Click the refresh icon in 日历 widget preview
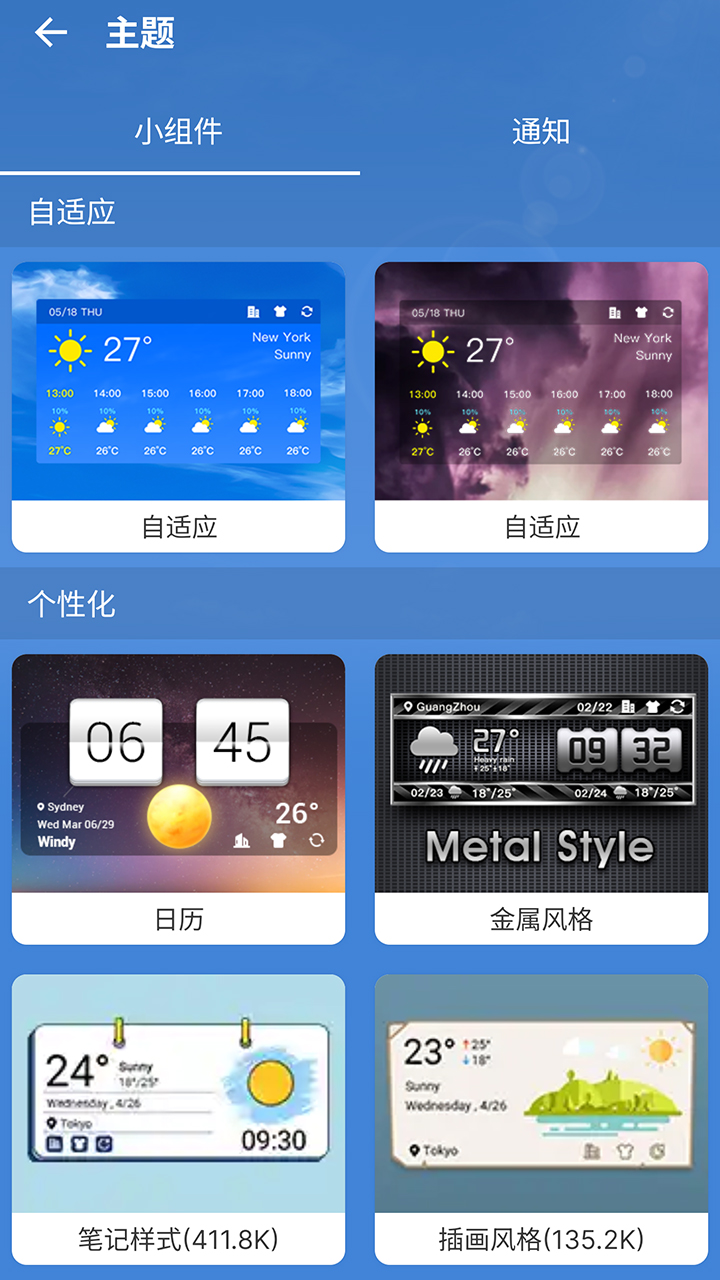Screen dimensions: 720x1280 [x=318, y=841]
